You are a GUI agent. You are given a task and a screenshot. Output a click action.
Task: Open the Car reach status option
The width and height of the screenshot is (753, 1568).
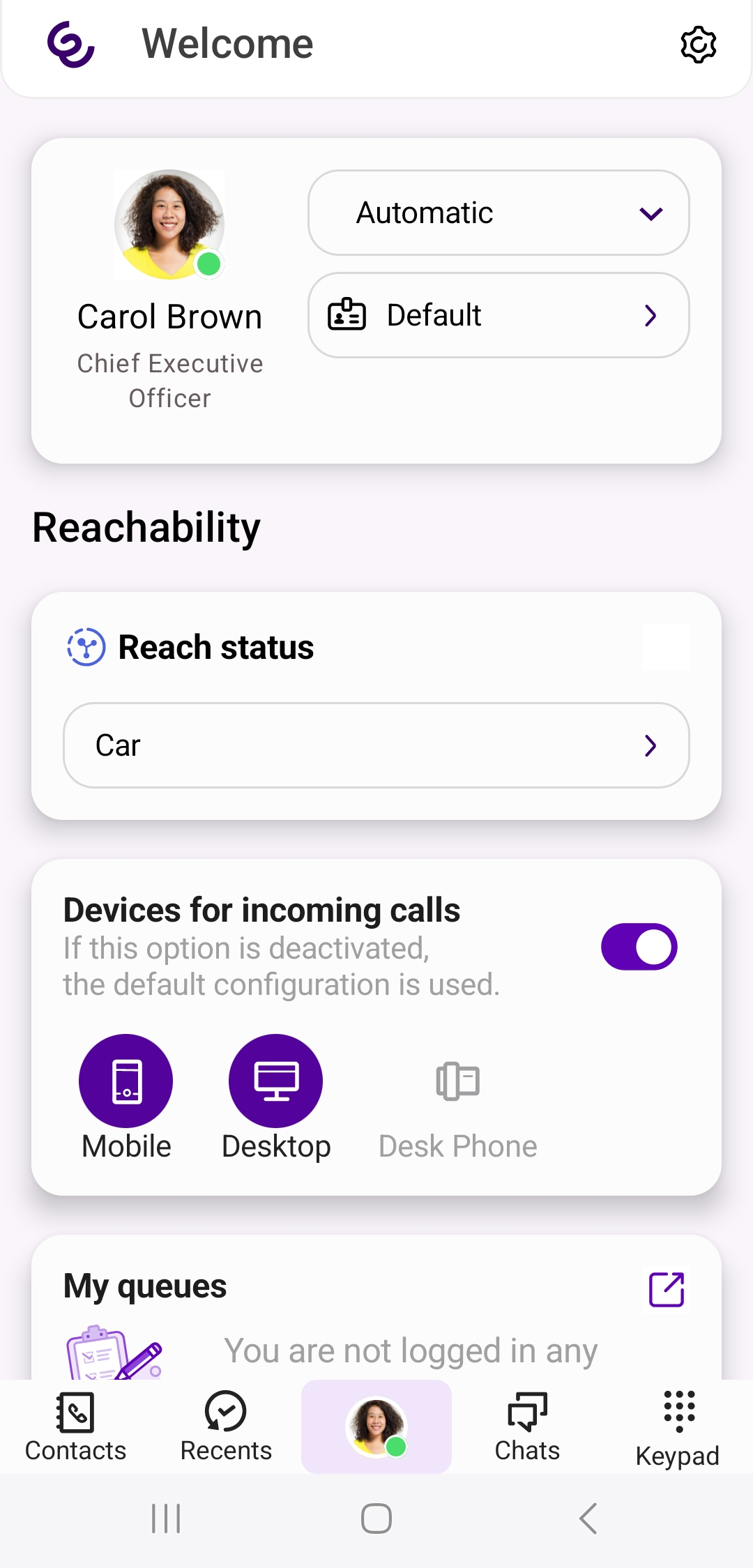(x=376, y=745)
